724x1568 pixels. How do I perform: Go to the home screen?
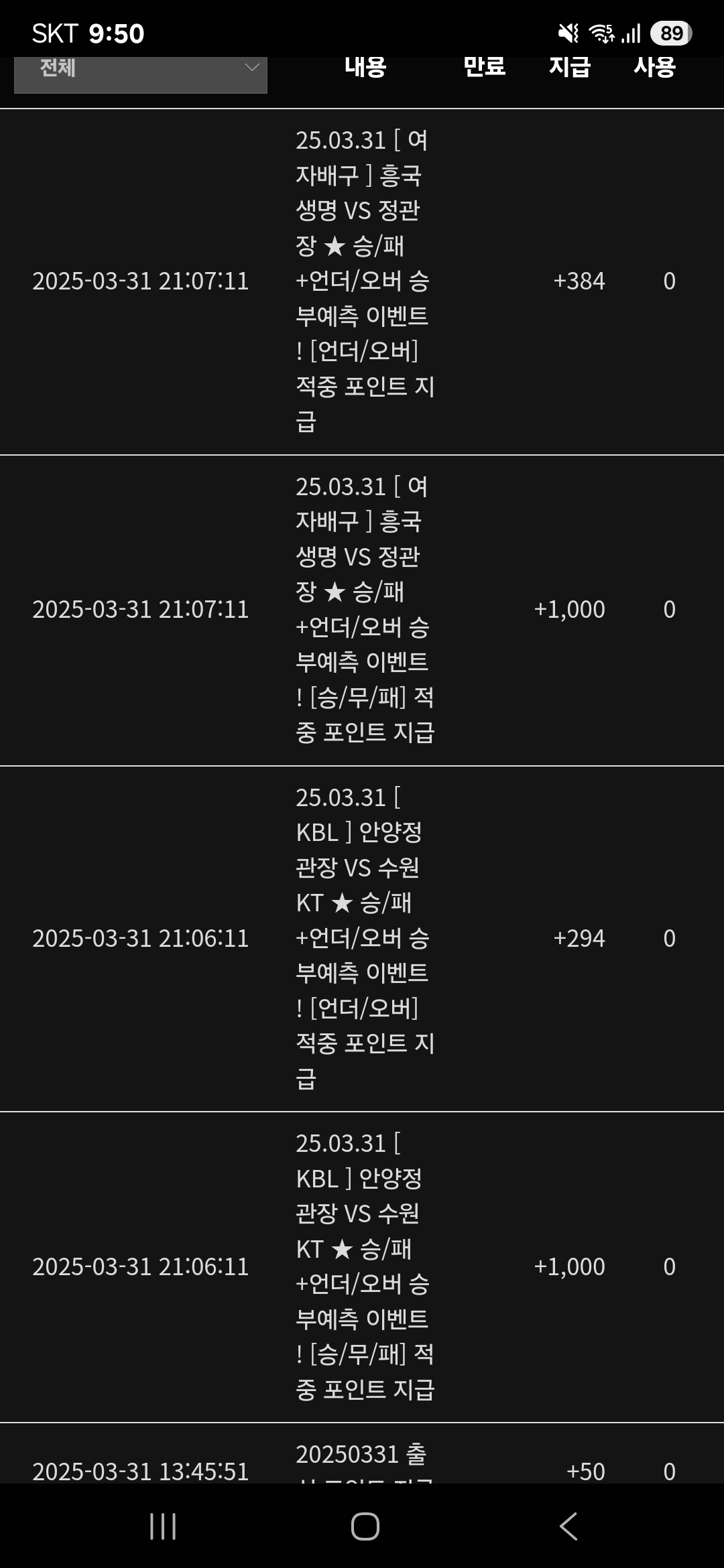click(x=365, y=1526)
